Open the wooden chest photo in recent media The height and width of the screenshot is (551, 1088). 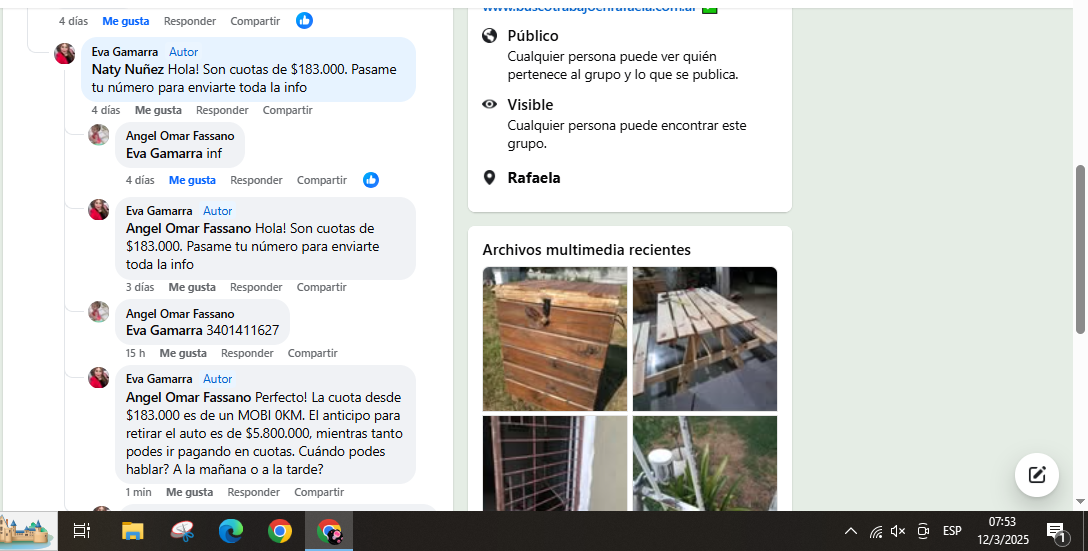[x=555, y=338]
